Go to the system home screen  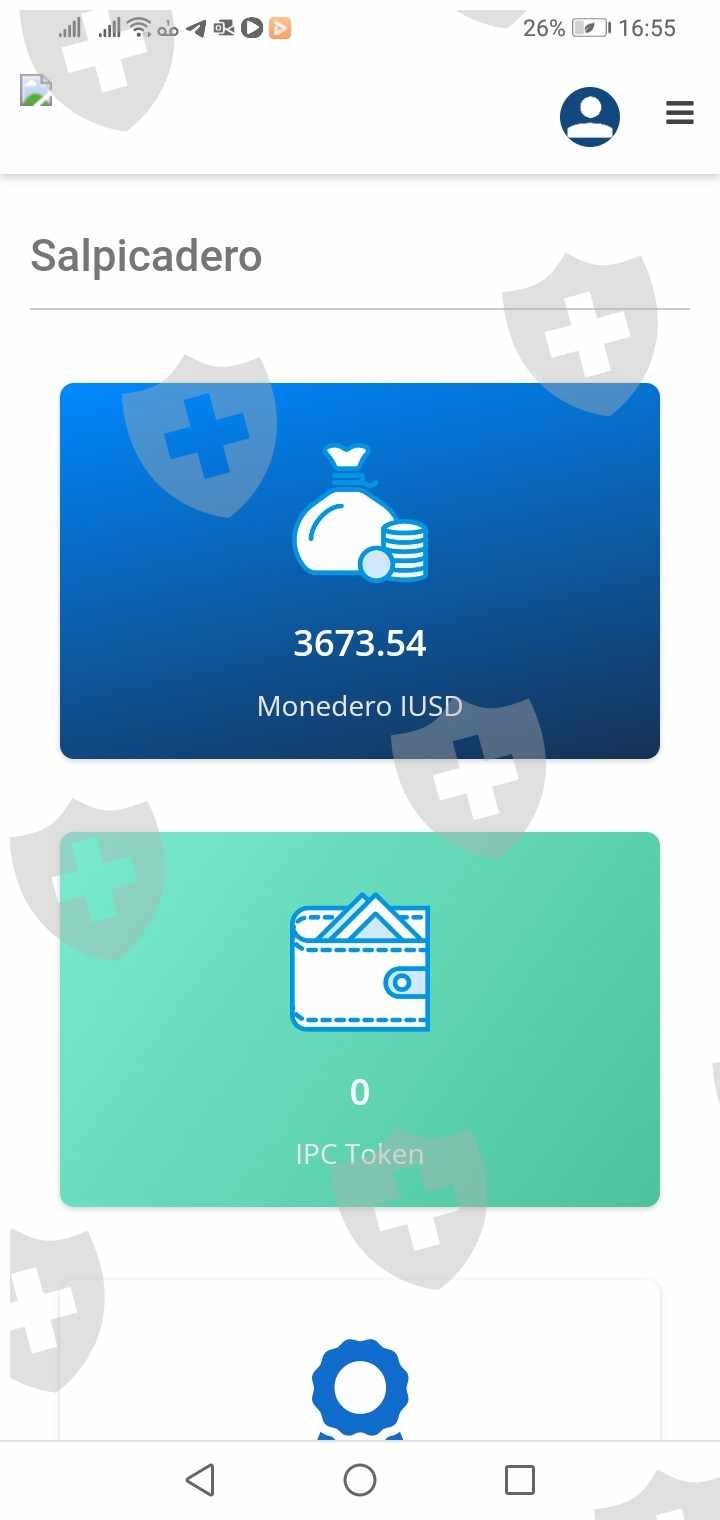360,1480
